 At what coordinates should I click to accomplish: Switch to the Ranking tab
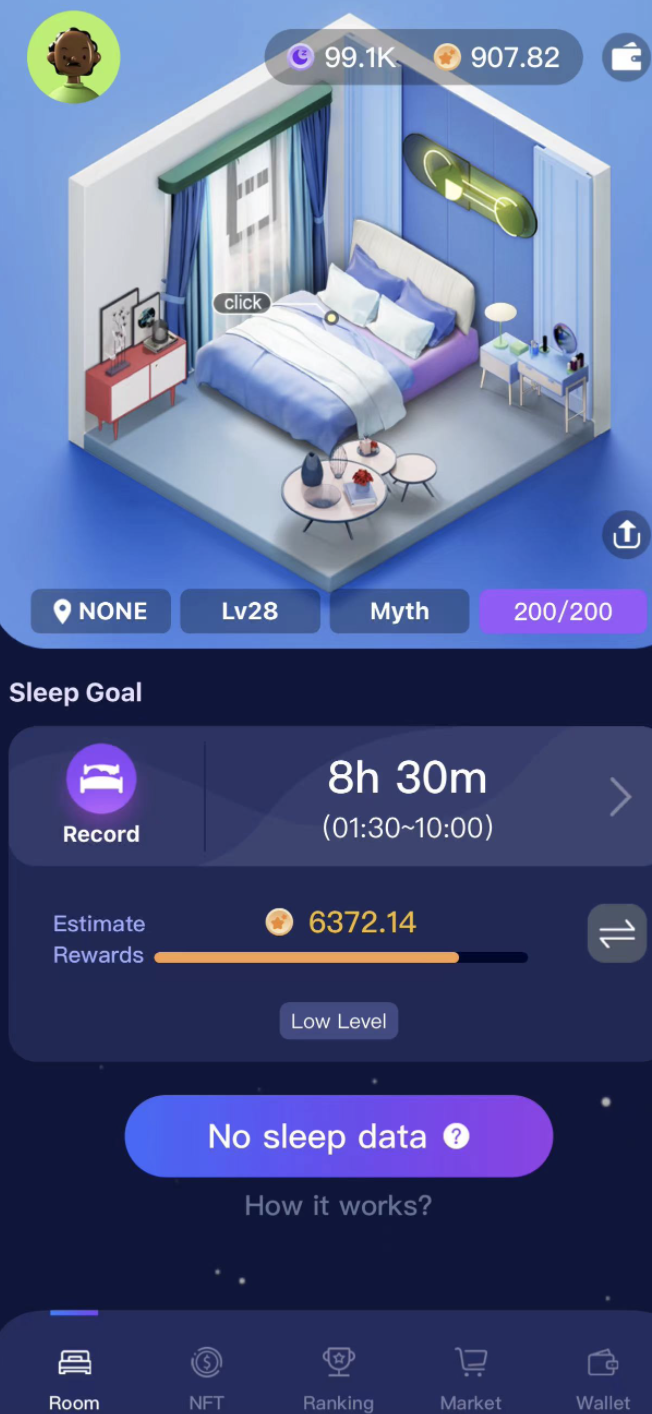tap(338, 1378)
